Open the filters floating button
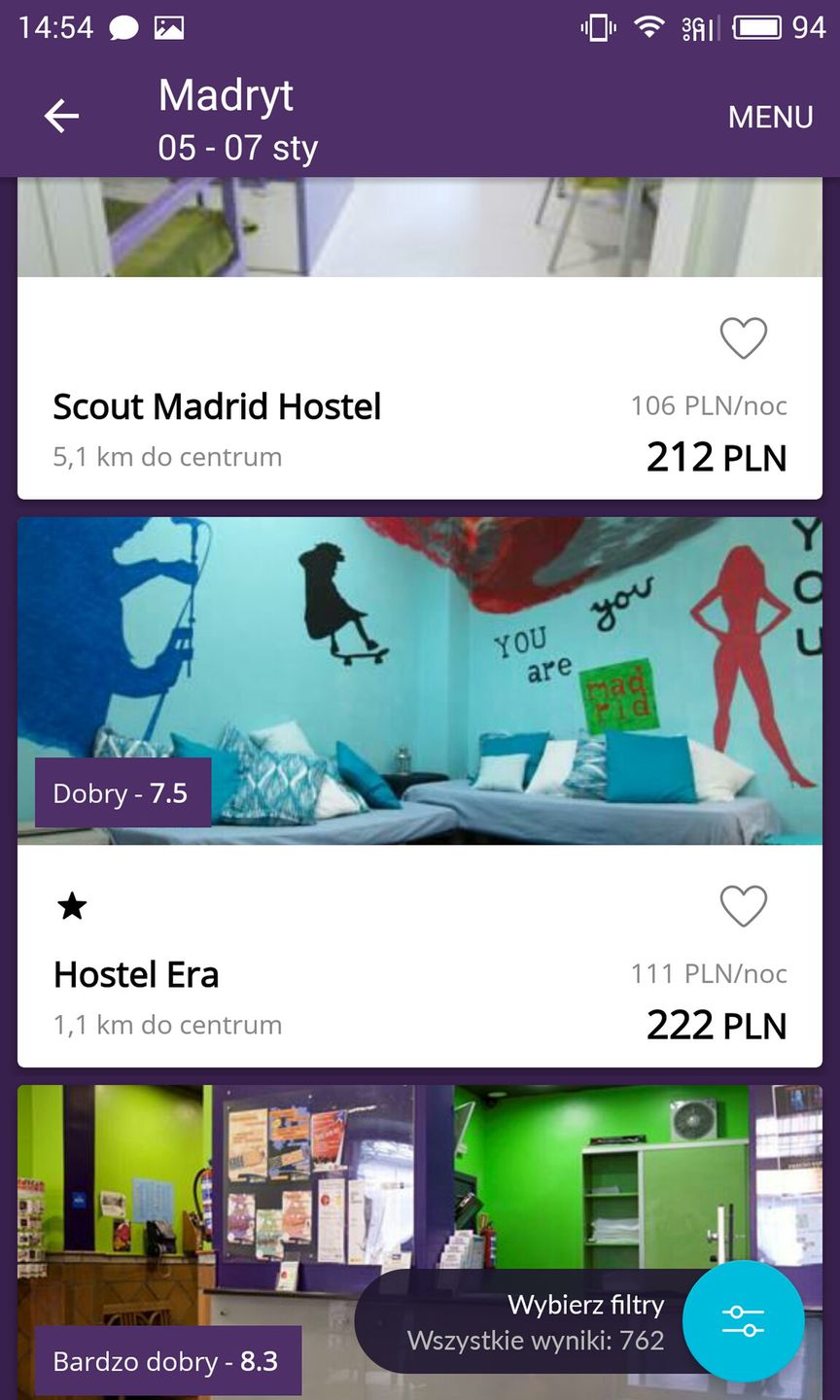Image resolution: width=840 pixels, height=1400 pixels. pos(743,1320)
